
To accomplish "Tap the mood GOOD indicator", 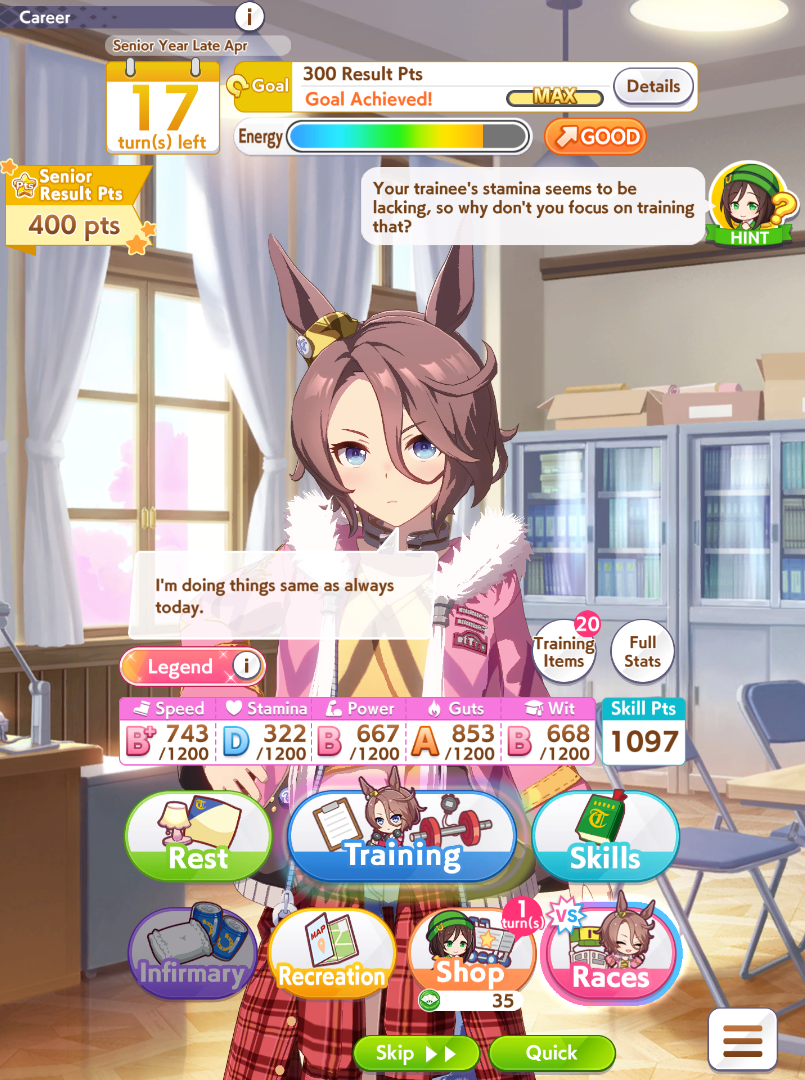I will coord(596,136).
